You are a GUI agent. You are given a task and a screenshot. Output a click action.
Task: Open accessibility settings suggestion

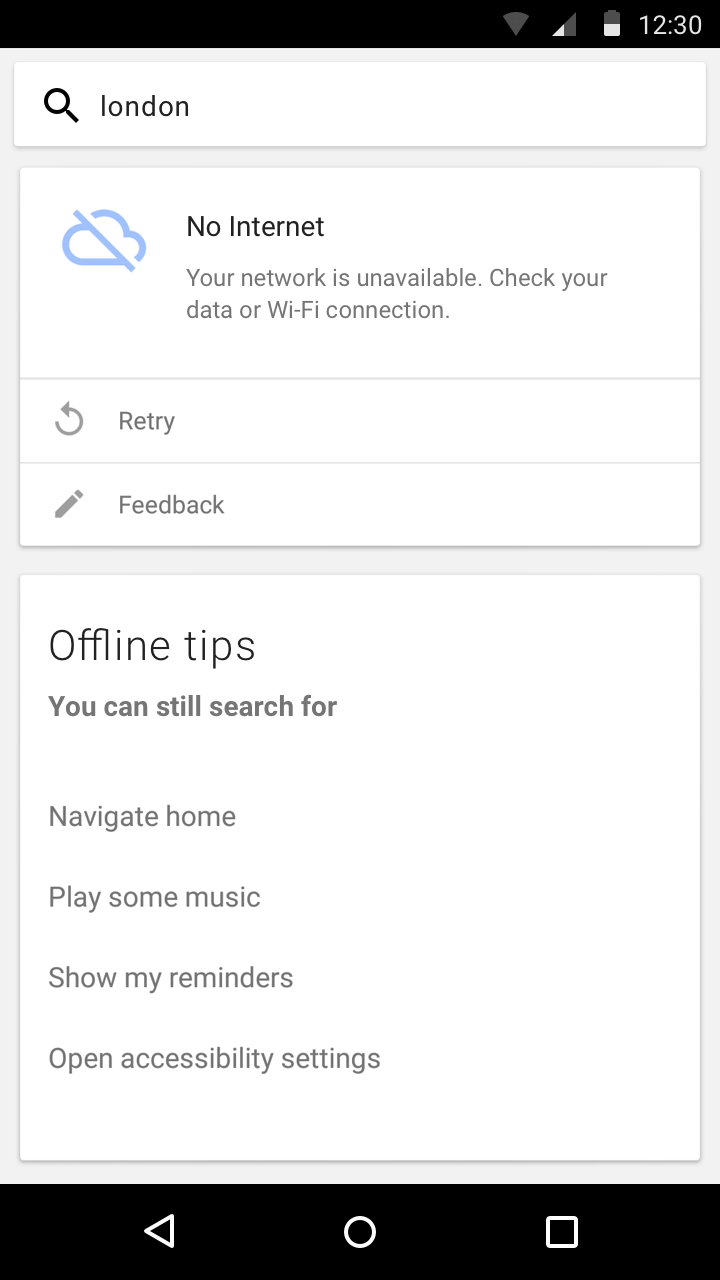tap(214, 1058)
